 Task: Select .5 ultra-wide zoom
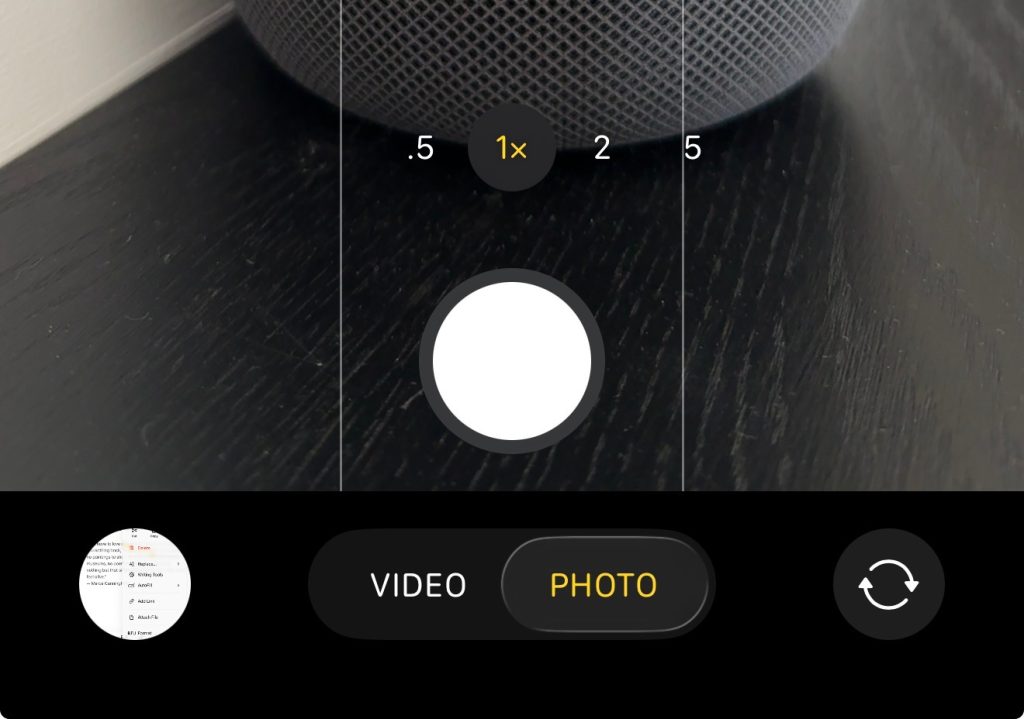421,149
